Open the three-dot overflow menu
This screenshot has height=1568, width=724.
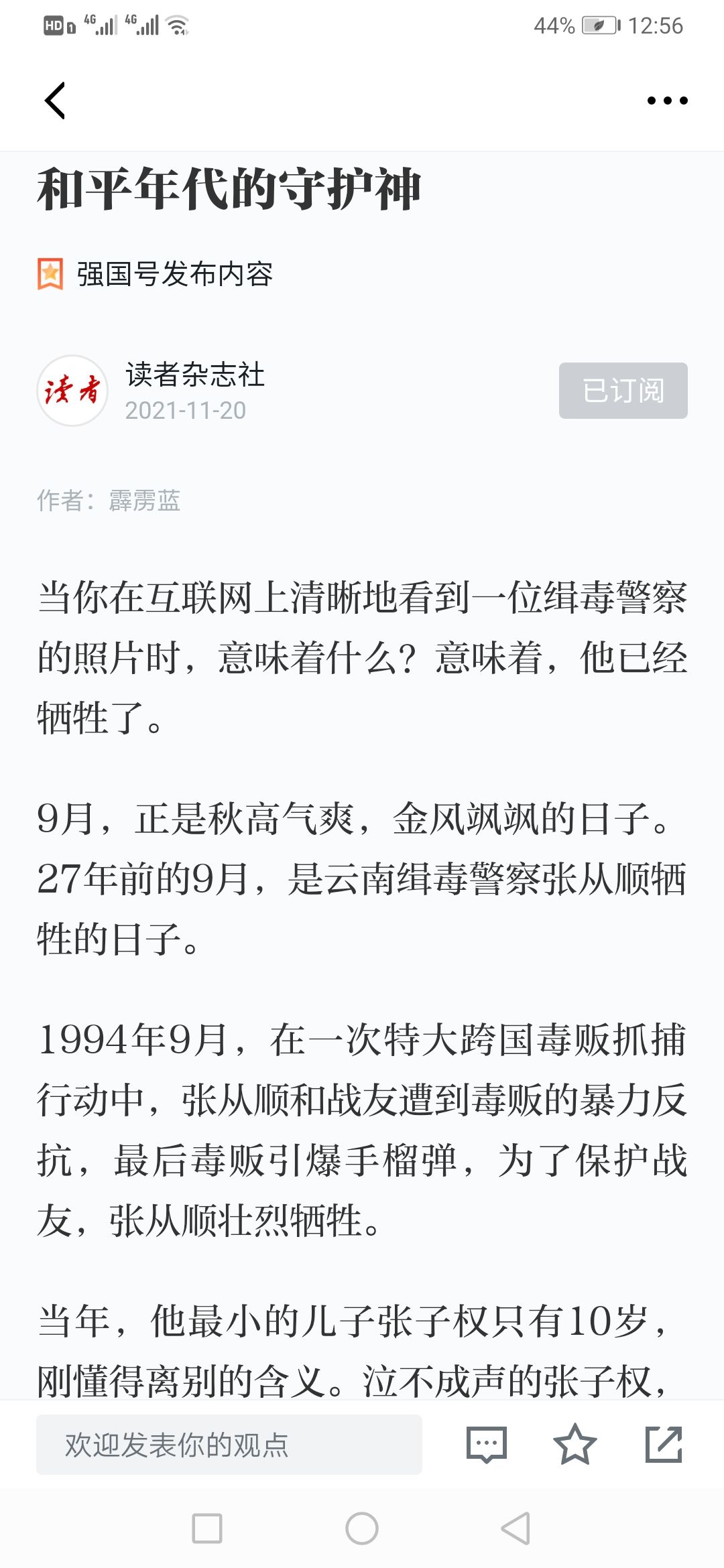[x=667, y=101]
